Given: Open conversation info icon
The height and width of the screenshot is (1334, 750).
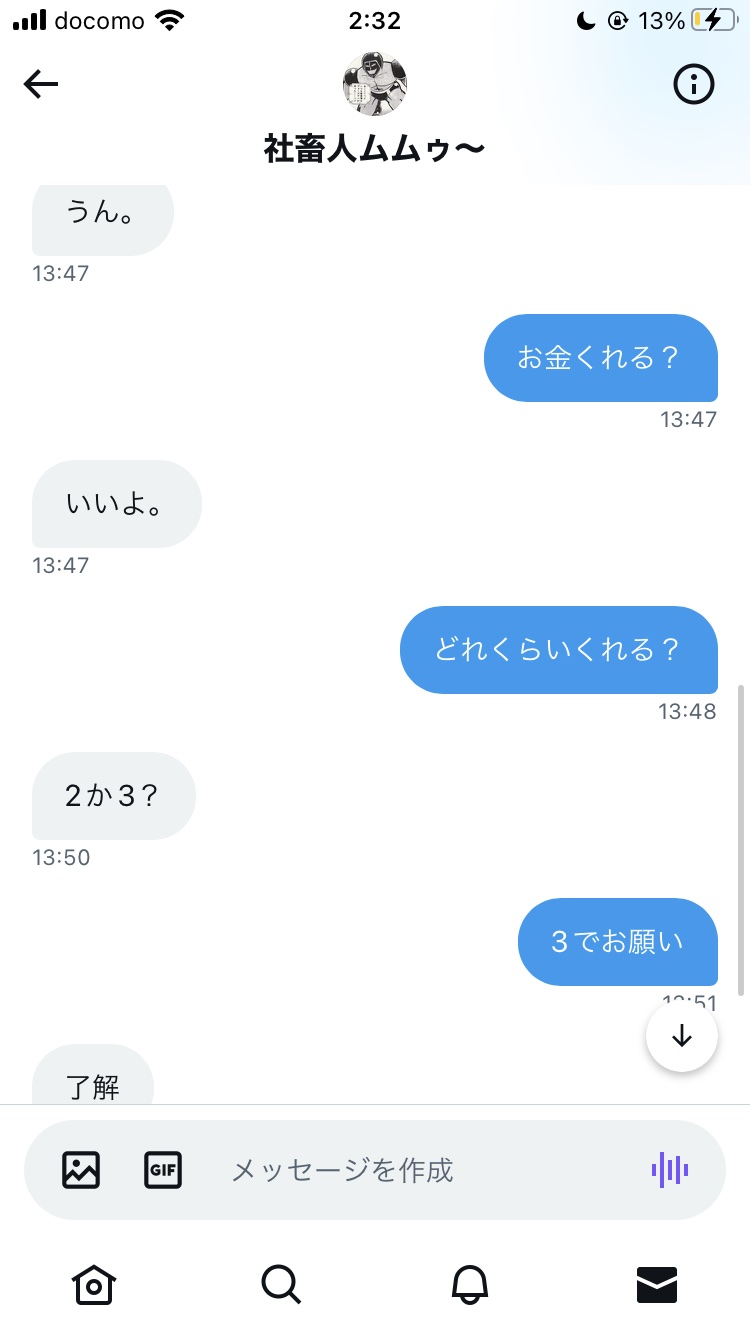Looking at the screenshot, I should (694, 85).
